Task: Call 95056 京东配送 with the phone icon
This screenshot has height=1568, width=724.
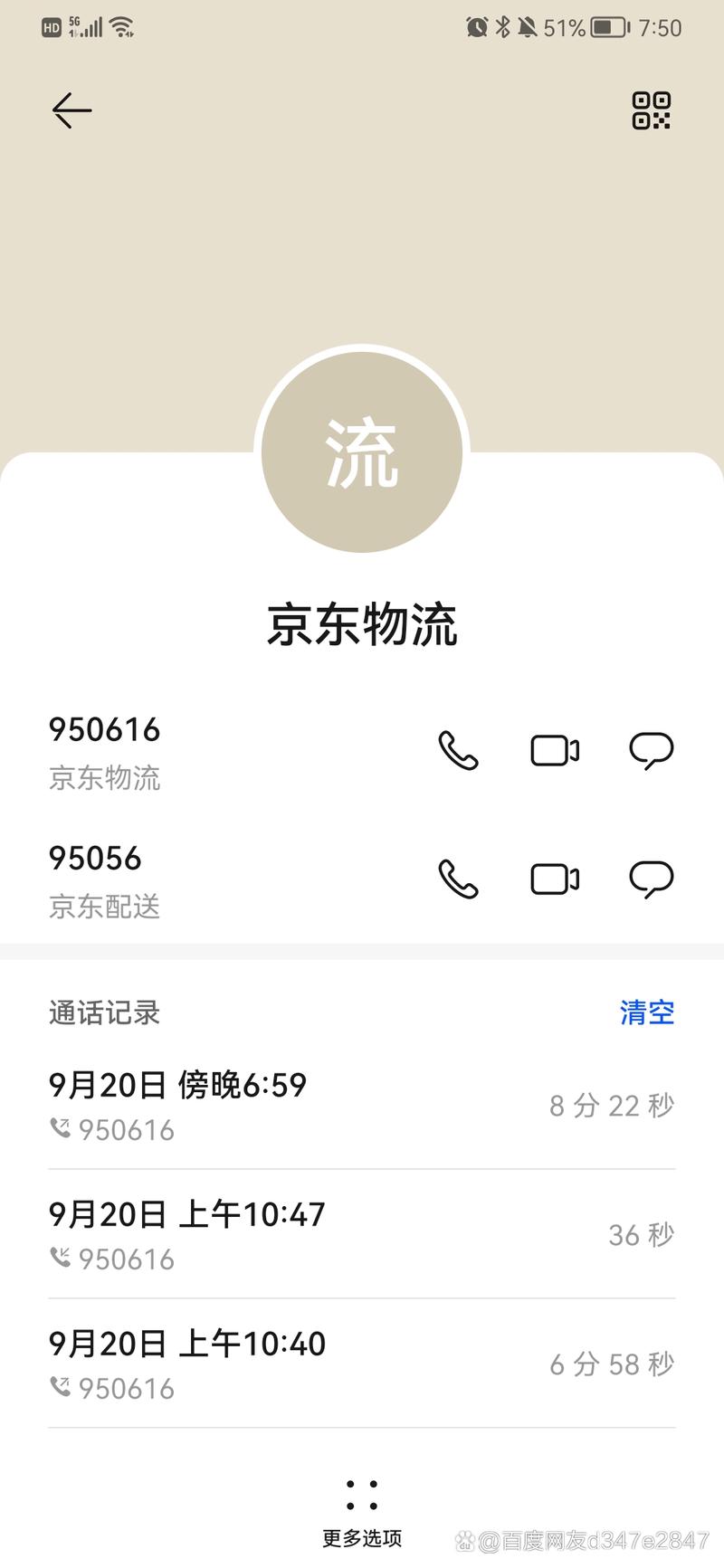Action: 457,878
